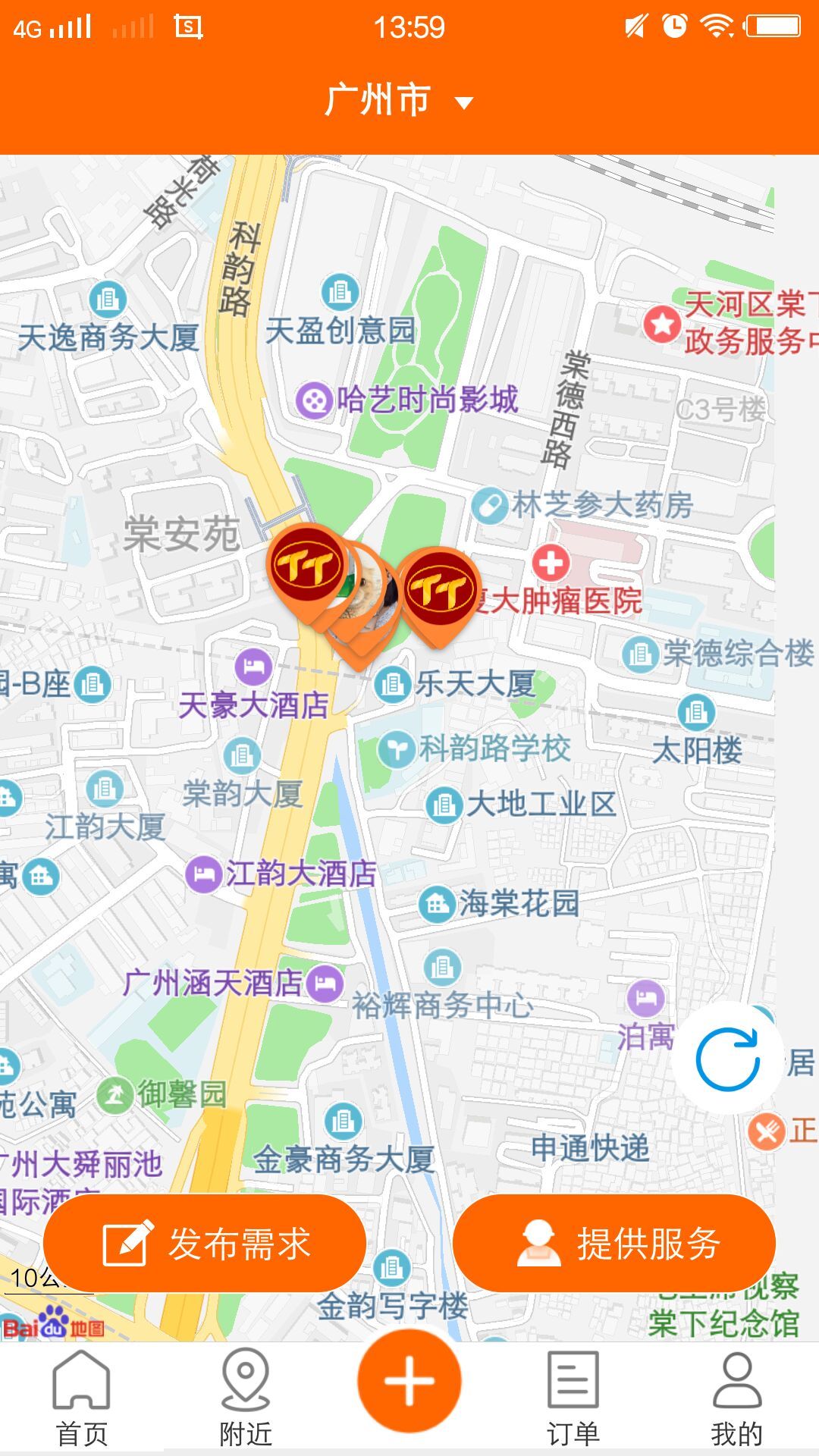The height and width of the screenshot is (1456, 819).
Task: Select the 提供服务 button
Action: tap(614, 1244)
